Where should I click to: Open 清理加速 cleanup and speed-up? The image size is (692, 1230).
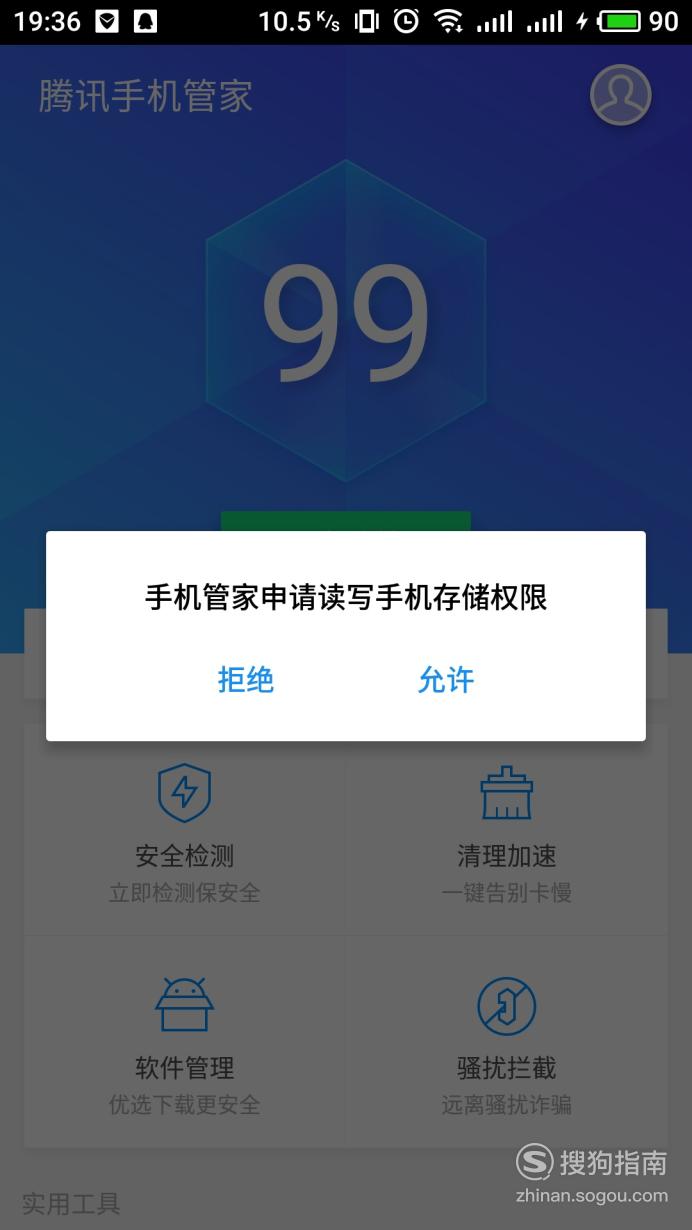pyautogui.click(x=507, y=831)
